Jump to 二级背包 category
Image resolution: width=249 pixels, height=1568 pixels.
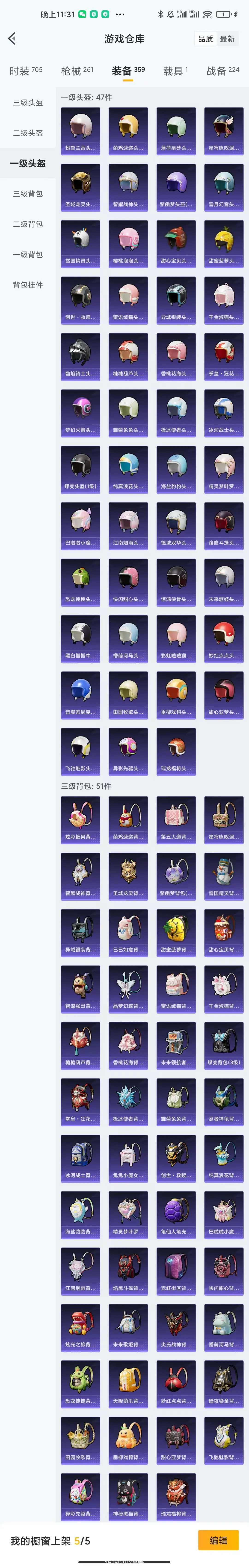coord(28,224)
